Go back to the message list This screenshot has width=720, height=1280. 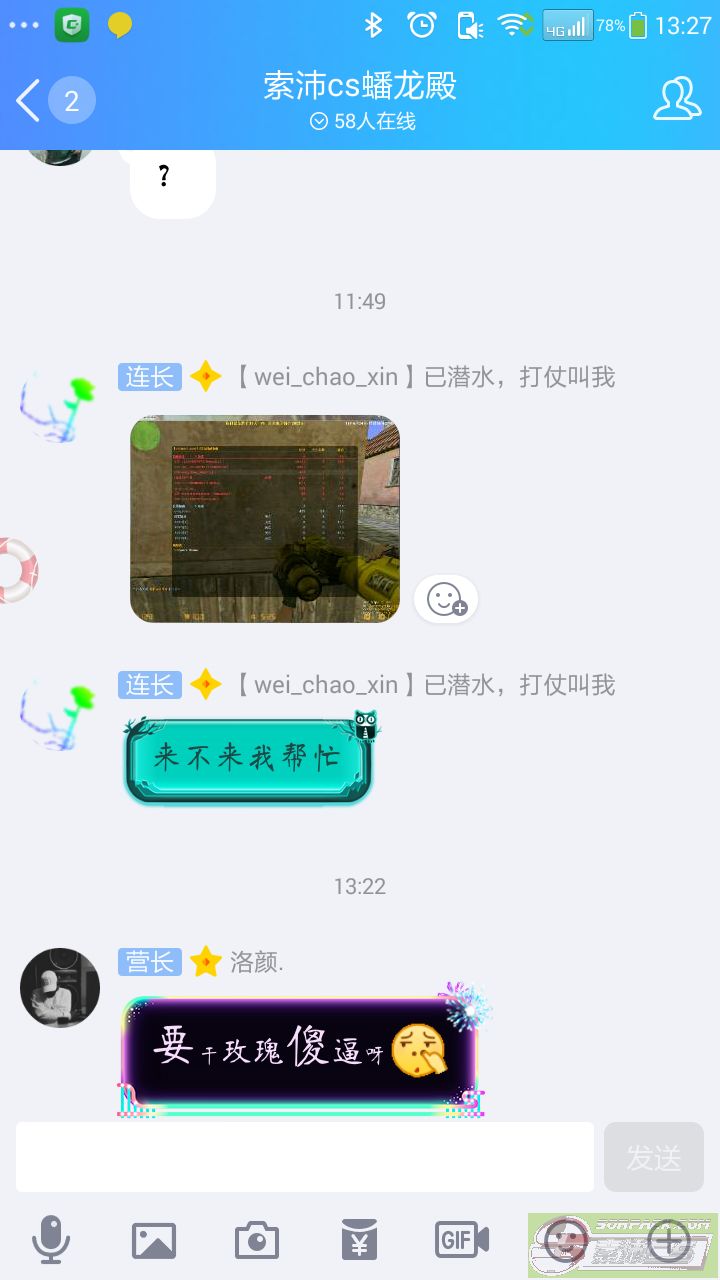tap(30, 101)
